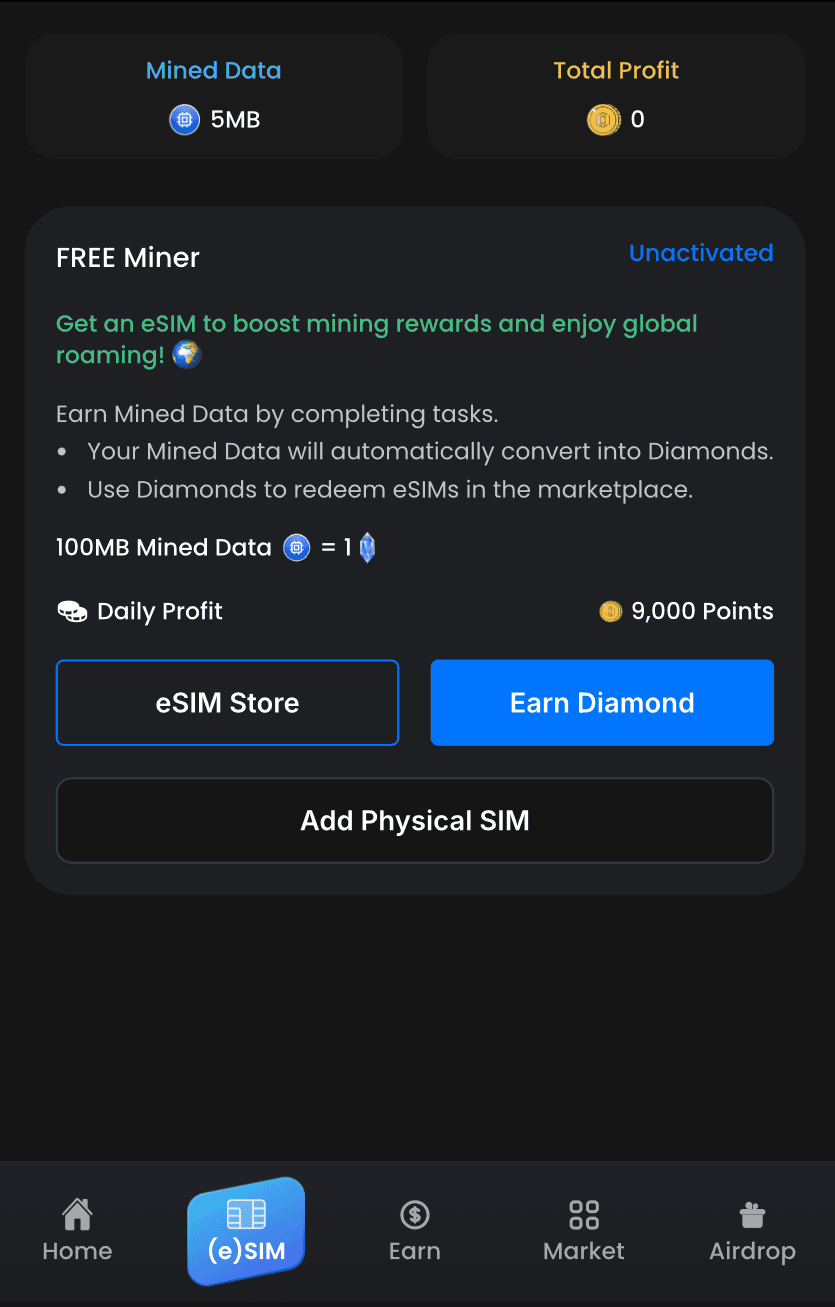Open the Market tab
835x1307 pixels.
584,1231
